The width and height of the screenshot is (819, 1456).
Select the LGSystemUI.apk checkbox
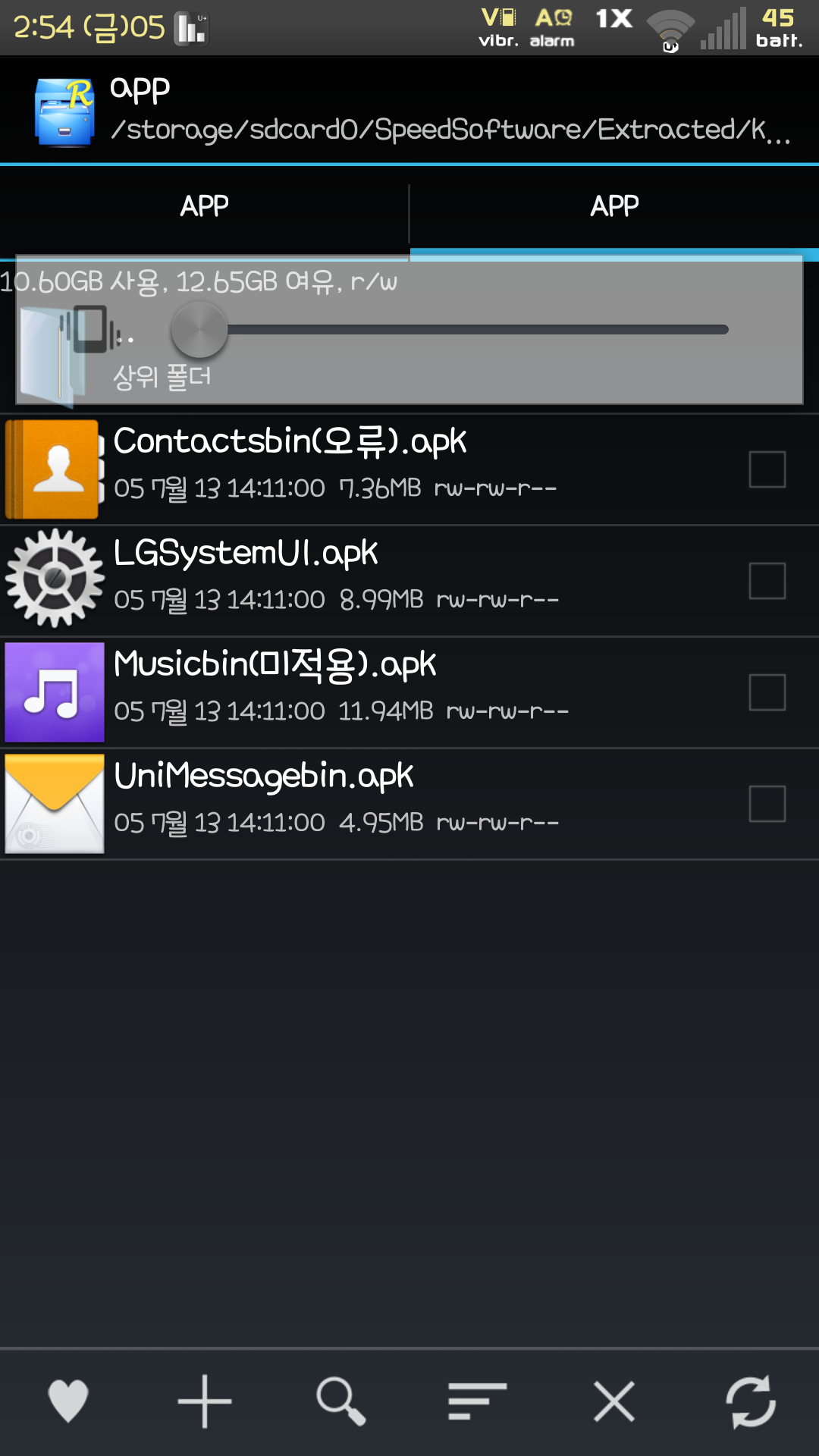pos(767,581)
